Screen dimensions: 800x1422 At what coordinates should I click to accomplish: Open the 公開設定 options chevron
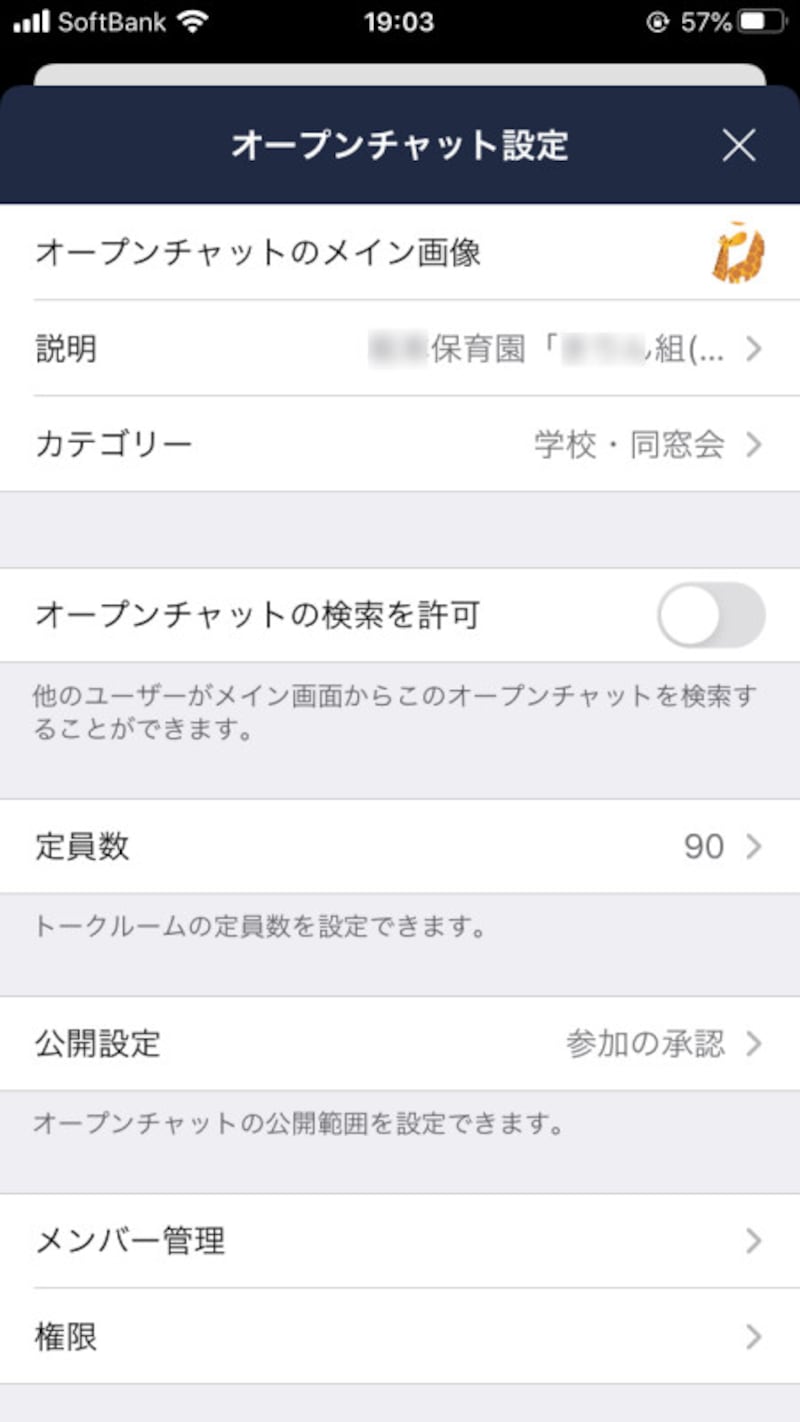click(754, 1043)
